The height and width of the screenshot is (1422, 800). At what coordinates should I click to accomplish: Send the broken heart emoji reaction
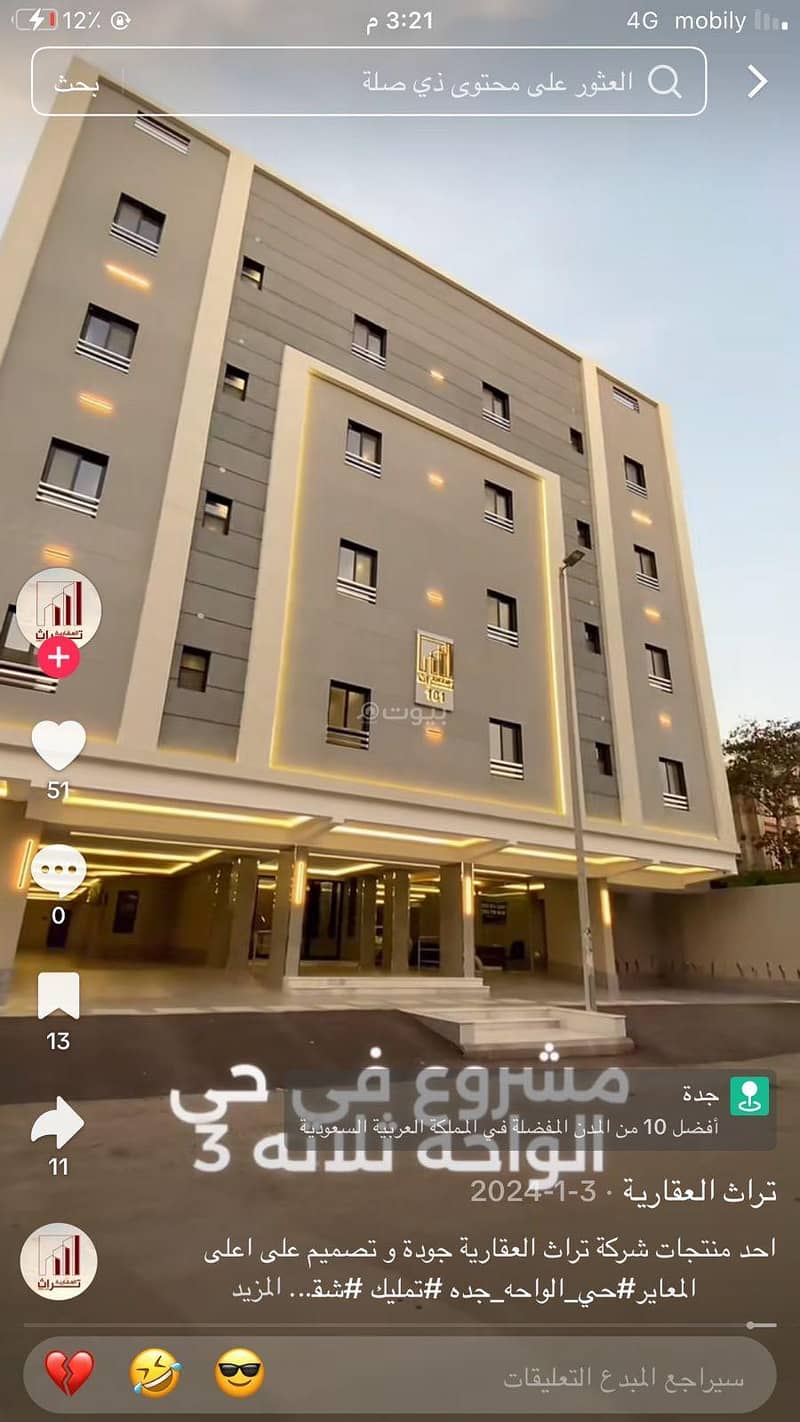(x=70, y=1373)
